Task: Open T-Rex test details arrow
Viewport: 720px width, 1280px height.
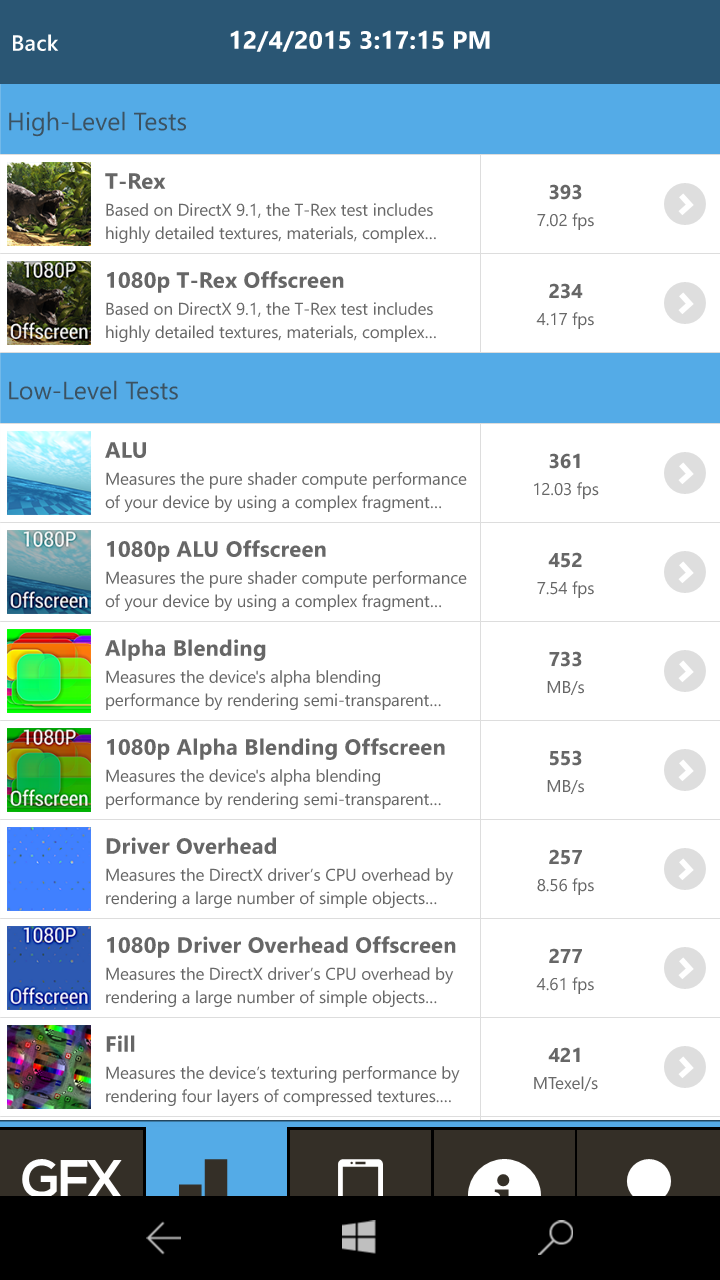Action: tap(685, 205)
